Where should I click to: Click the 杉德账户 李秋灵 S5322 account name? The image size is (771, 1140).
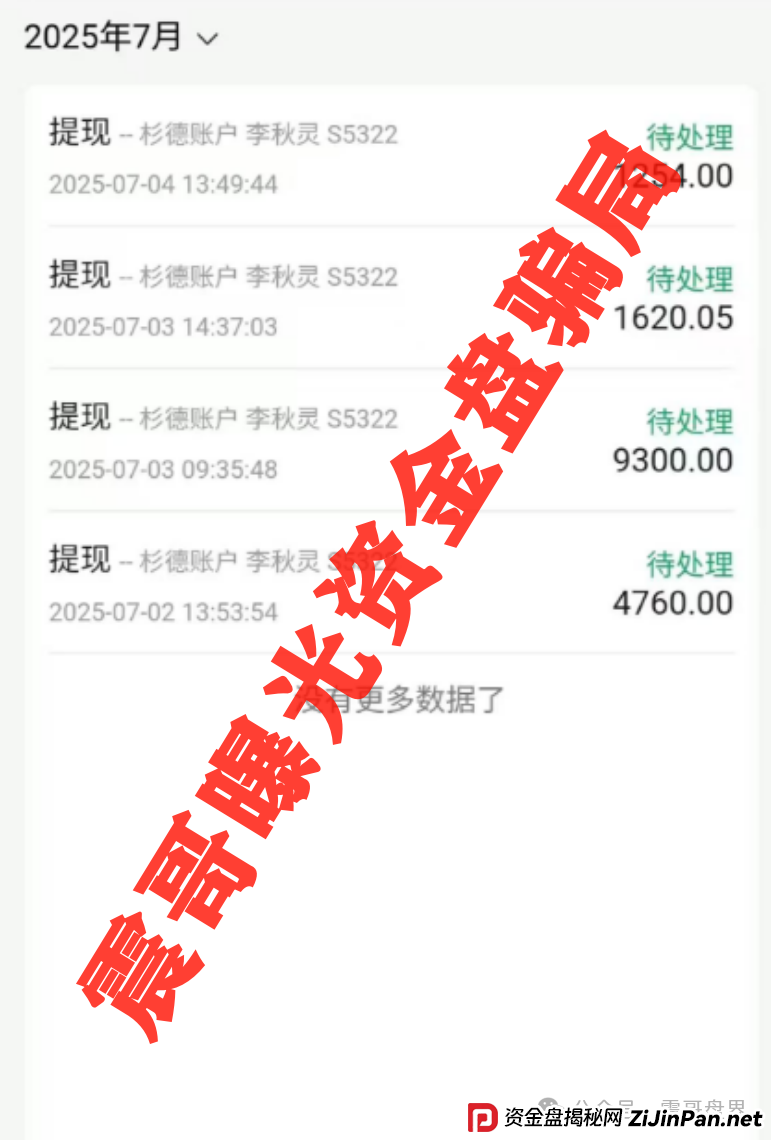coord(270,131)
